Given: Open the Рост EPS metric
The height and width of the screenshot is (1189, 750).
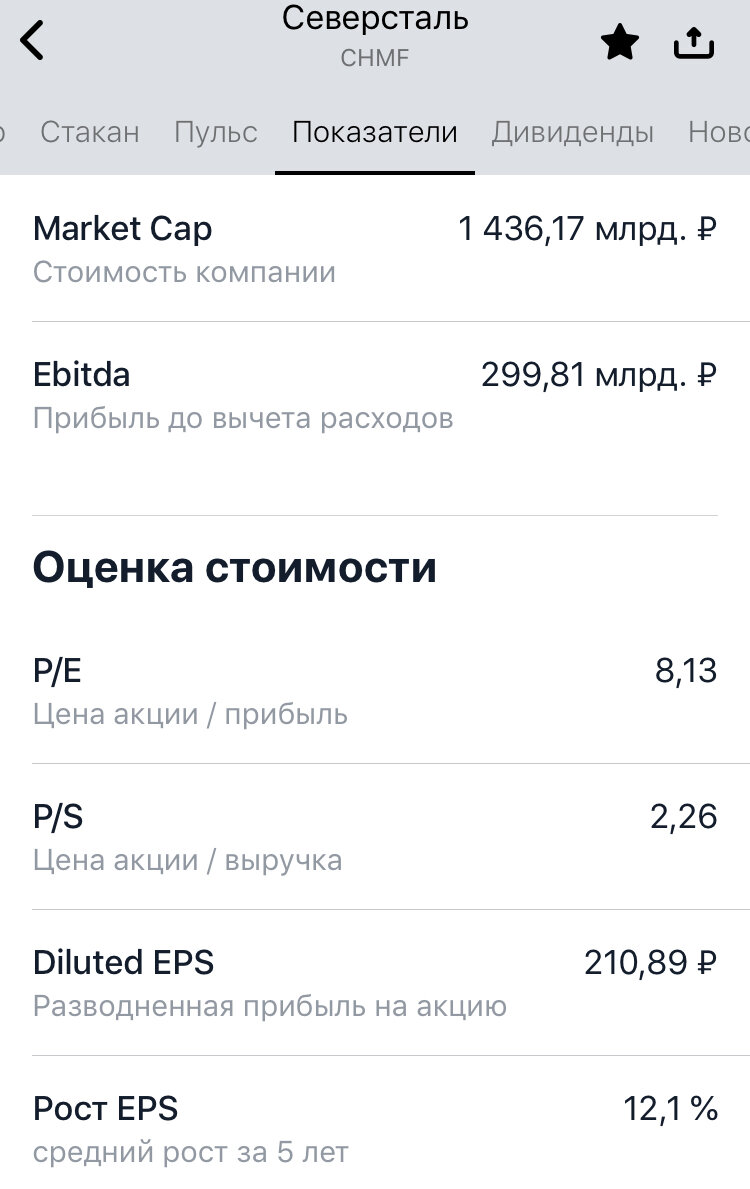Looking at the screenshot, I should (x=375, y=1125).
